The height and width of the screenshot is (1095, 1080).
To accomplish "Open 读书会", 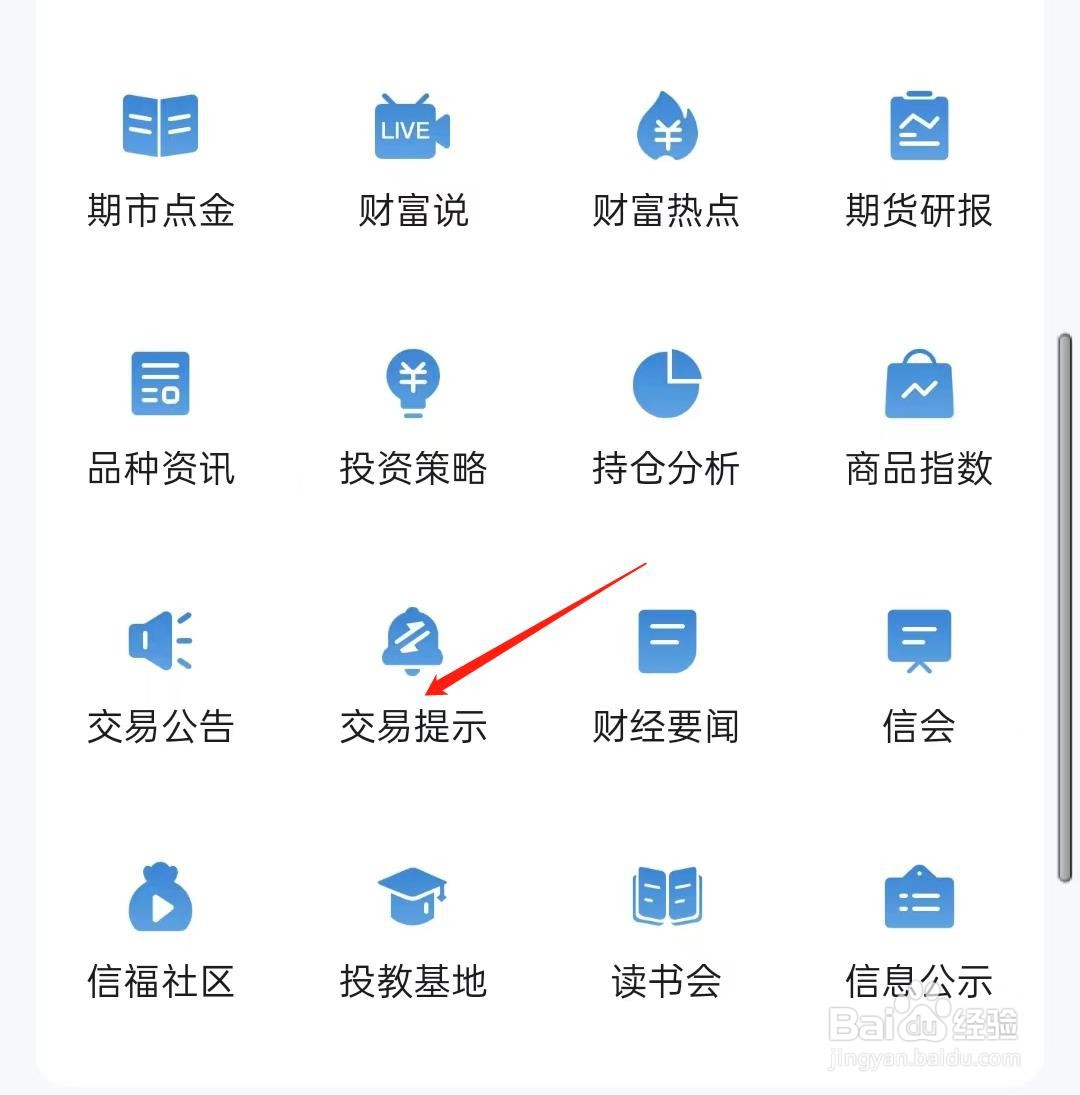I will tap(666, 898).
